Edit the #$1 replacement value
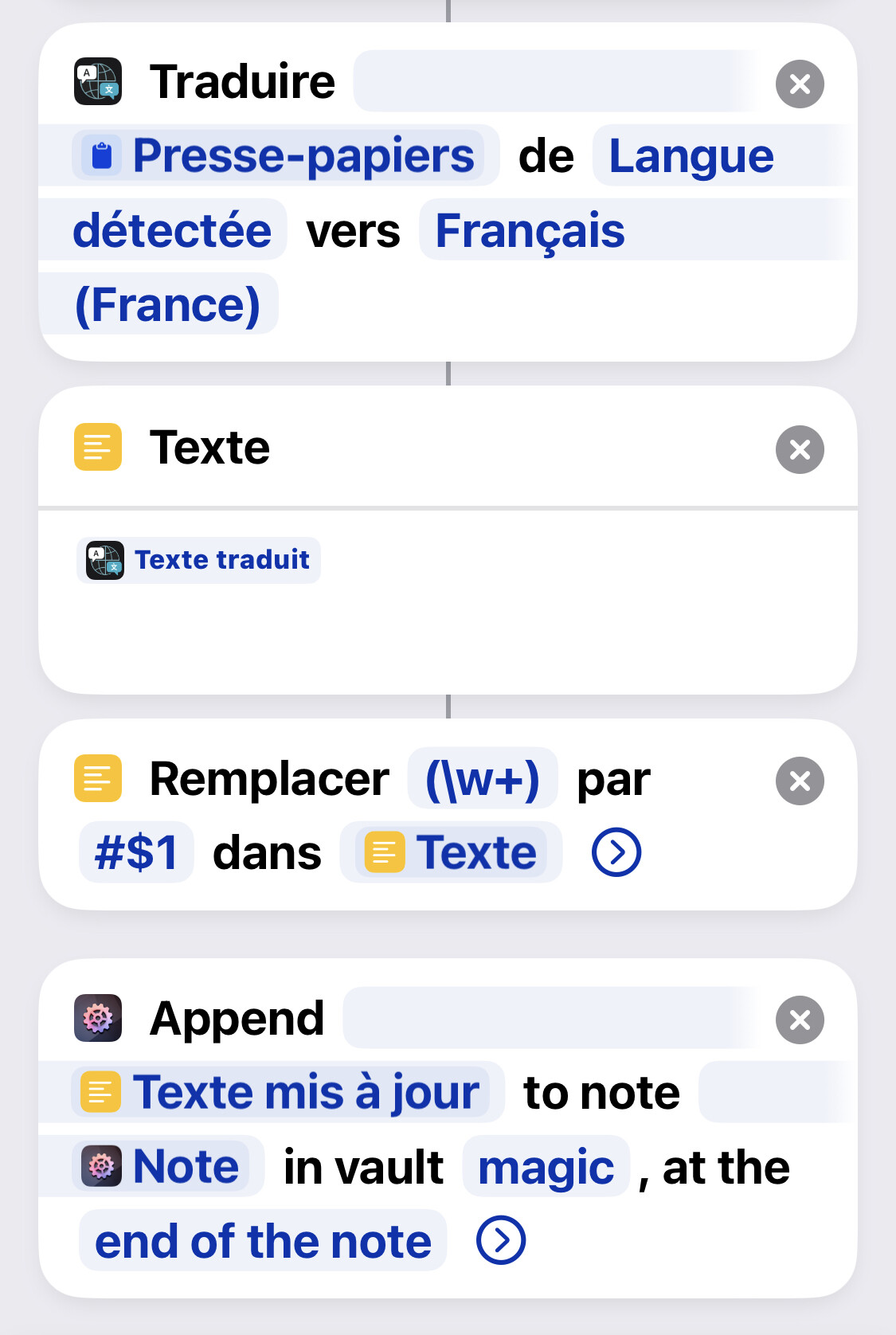 coord(136,852)
